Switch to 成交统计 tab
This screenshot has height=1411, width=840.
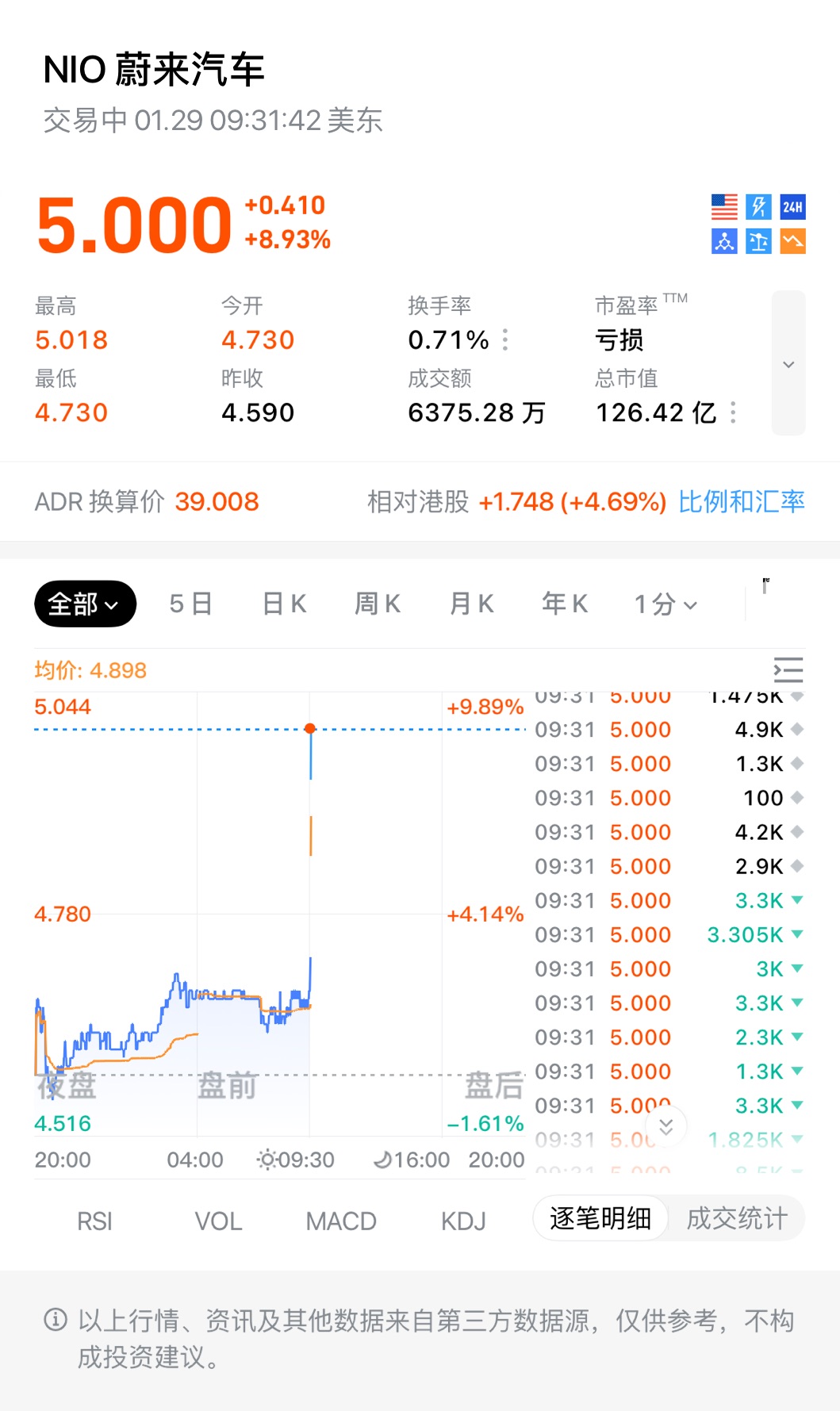coord(737,1218)
